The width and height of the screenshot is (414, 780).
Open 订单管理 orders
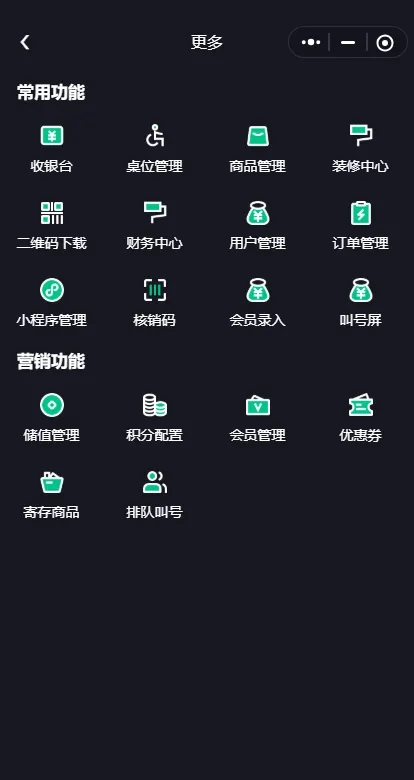361,225
